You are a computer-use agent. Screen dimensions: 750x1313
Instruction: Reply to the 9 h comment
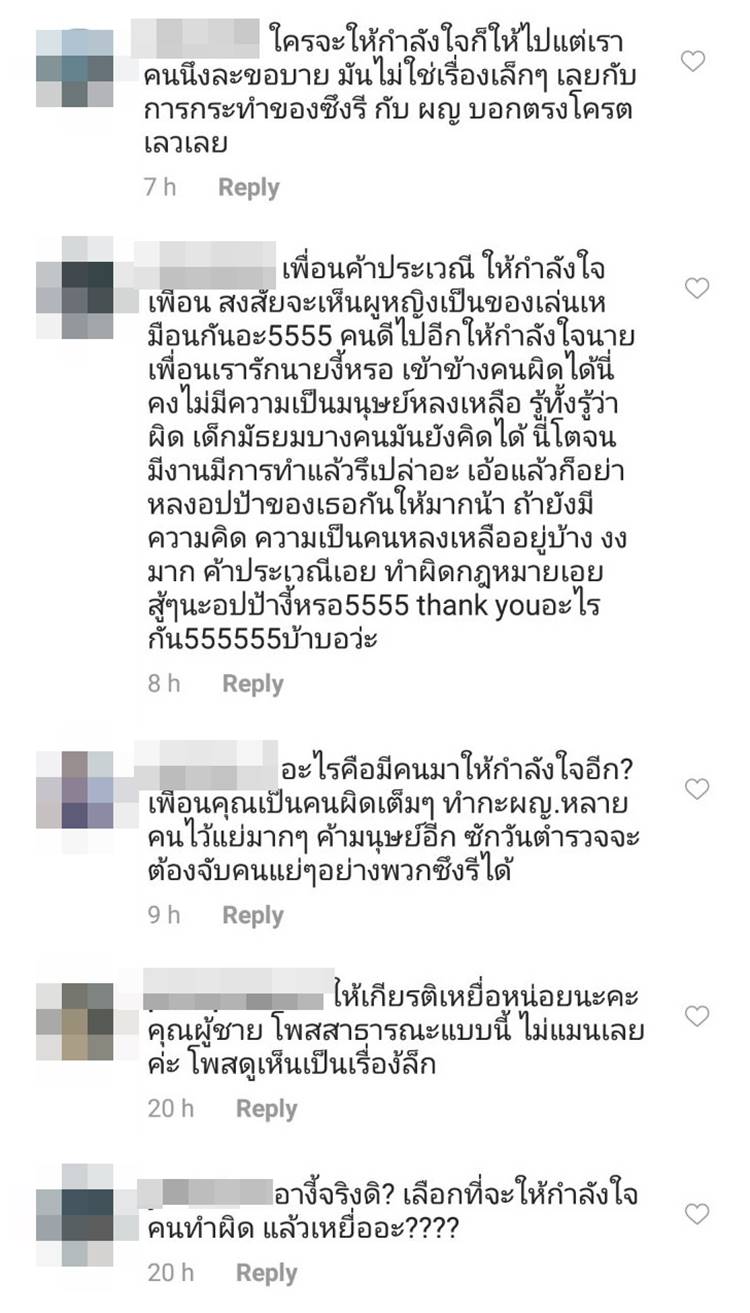point(252,915)
